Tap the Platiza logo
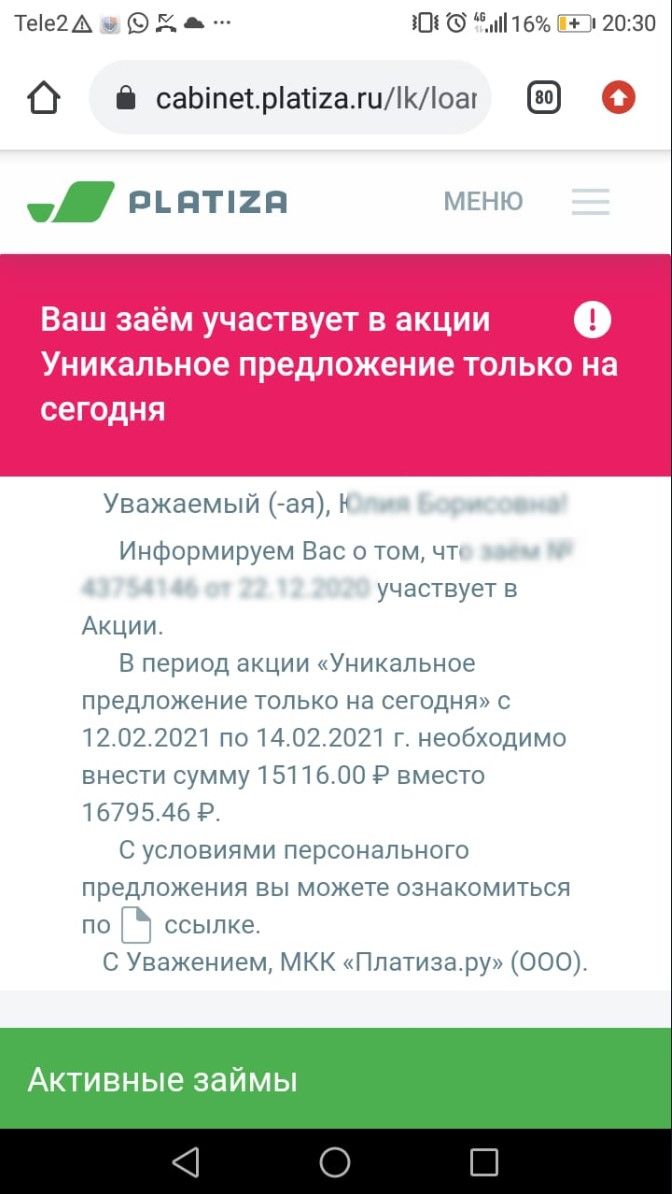The width and height of the screenshot is (672, 1194). (x=157, y=202)
